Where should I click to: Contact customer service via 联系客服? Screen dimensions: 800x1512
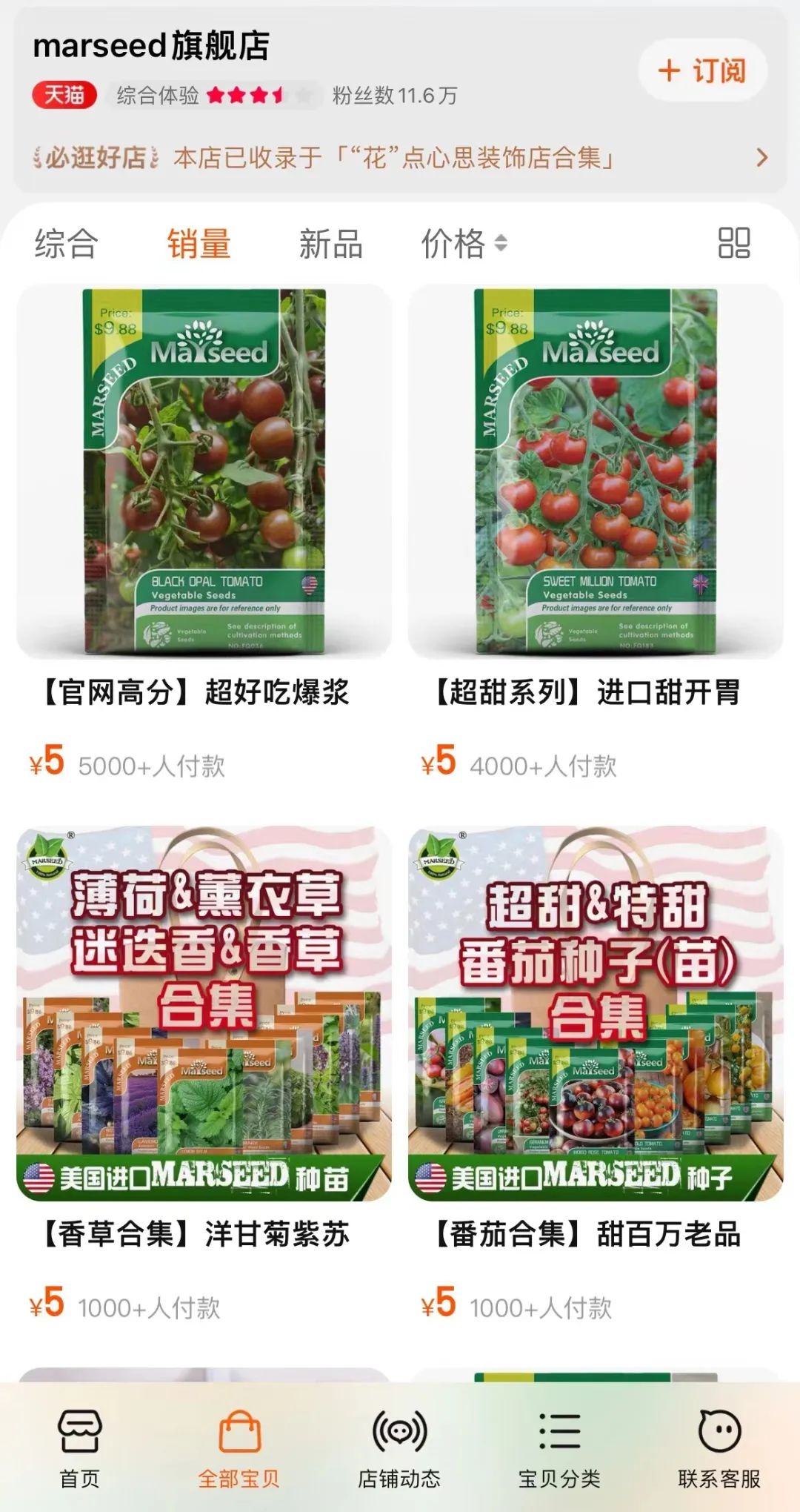click(719, 1448)
